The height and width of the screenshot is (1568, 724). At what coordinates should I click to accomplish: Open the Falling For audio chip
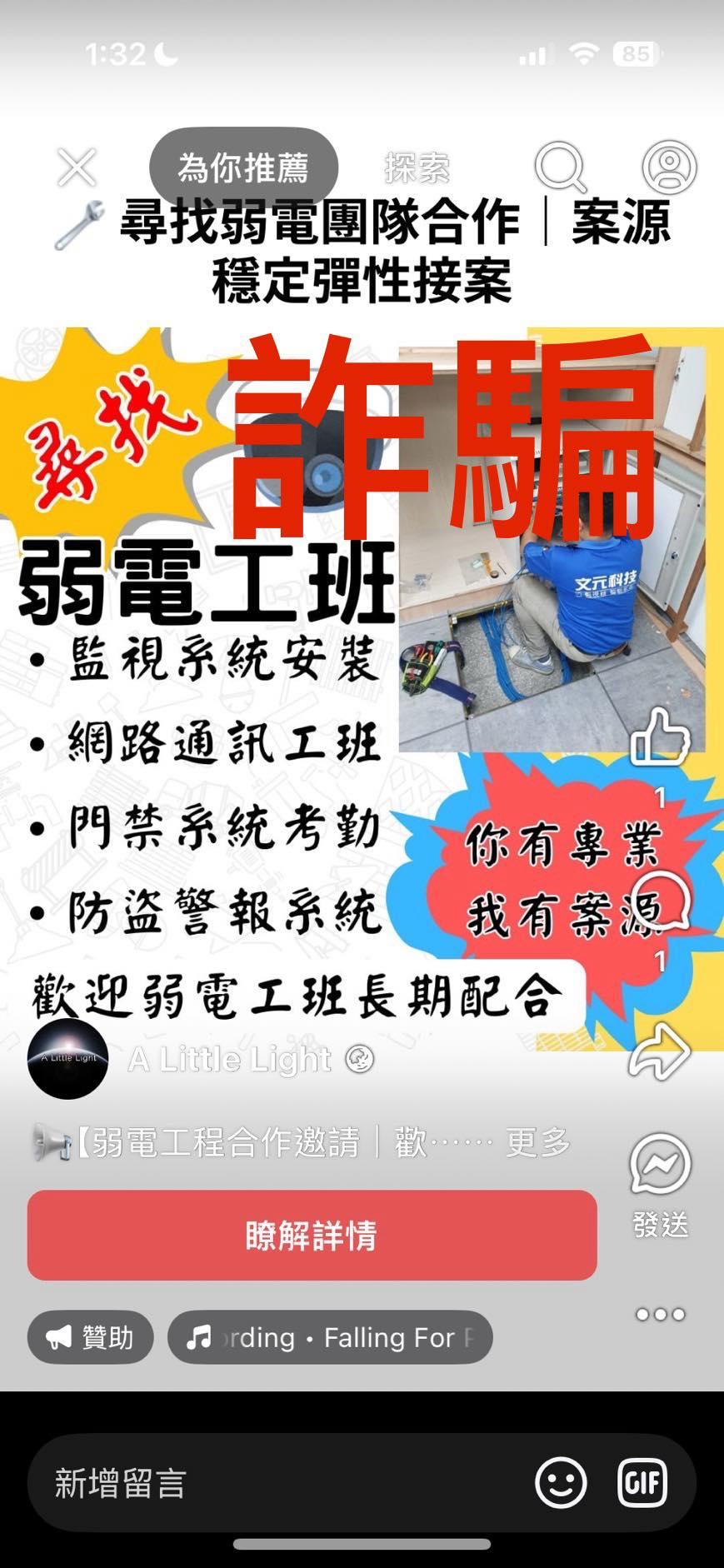pos(330,1337)
